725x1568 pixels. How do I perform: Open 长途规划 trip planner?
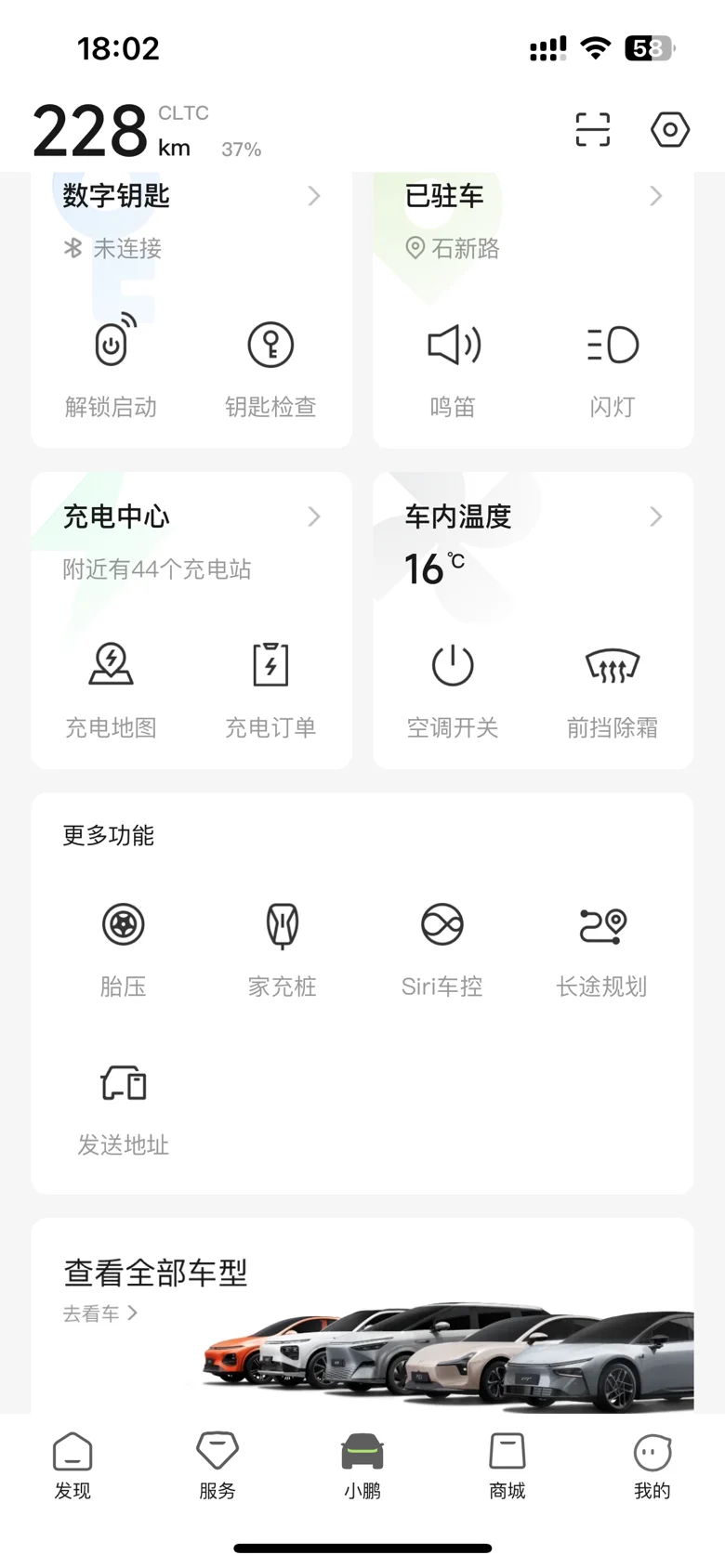click(602, 946)
